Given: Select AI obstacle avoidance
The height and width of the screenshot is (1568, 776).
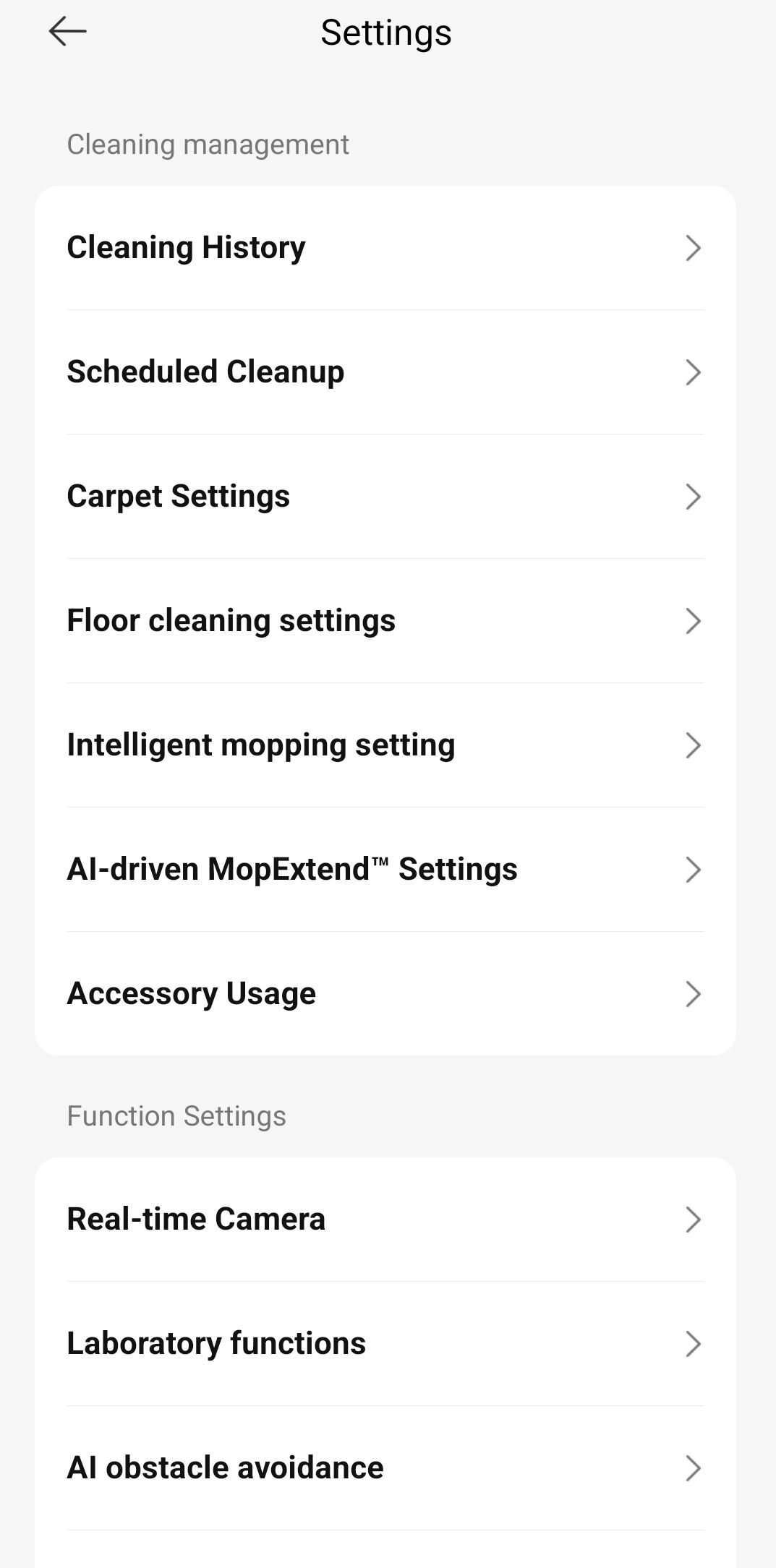Looking at the screenshot, I should [x=385, y=1468].
